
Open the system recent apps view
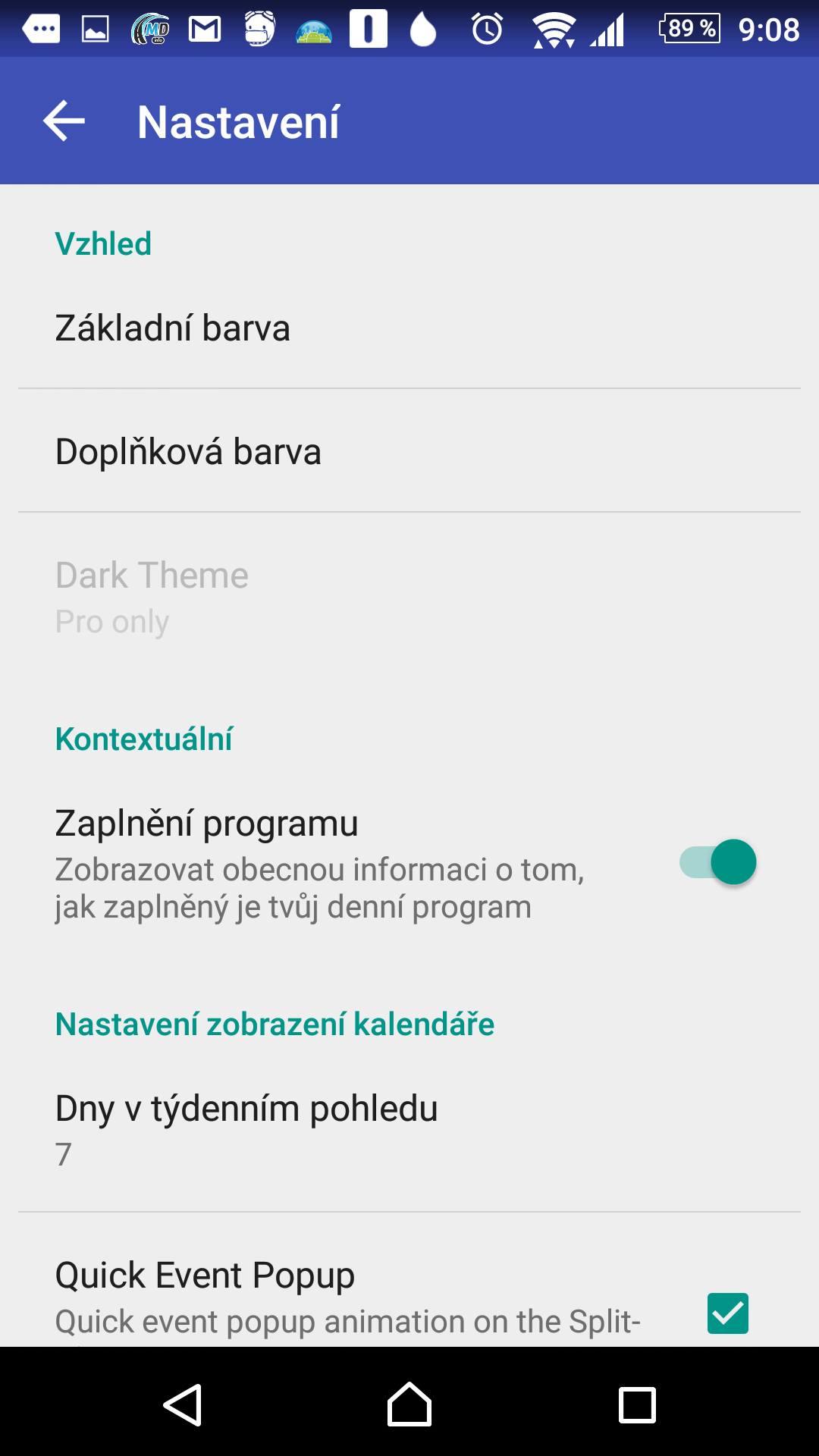(x=637, y=1404)
